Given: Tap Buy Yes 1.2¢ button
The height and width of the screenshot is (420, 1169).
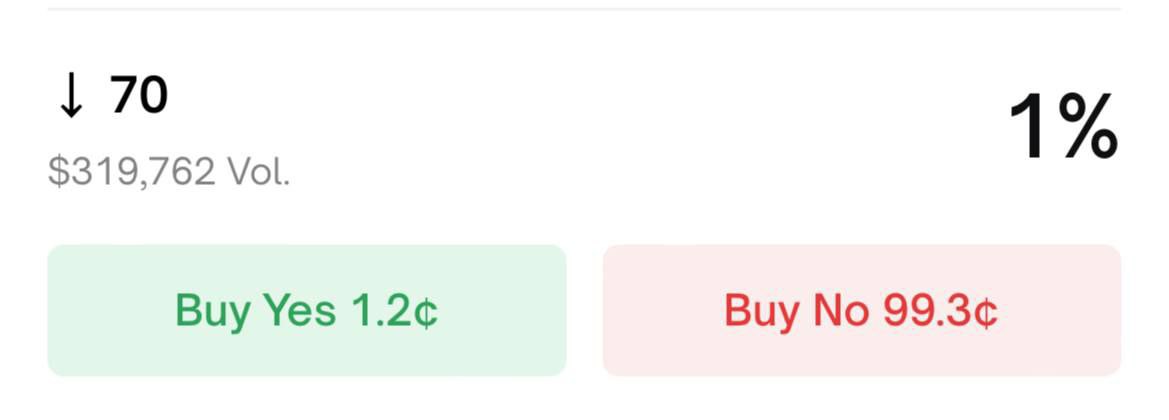Looking at the screenshot, I should [x=307, y=311].
